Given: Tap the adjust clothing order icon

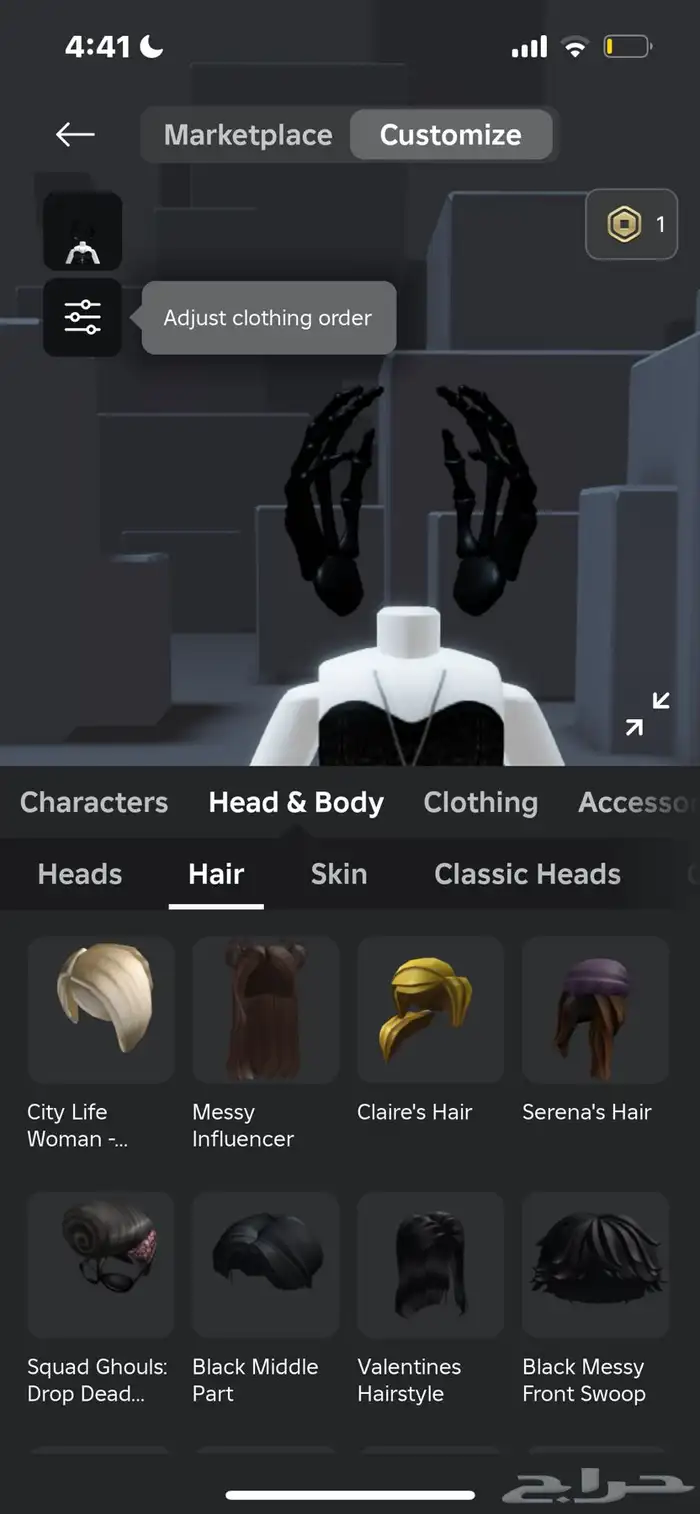Looking at the screenshot, I should tap(82, 318).
